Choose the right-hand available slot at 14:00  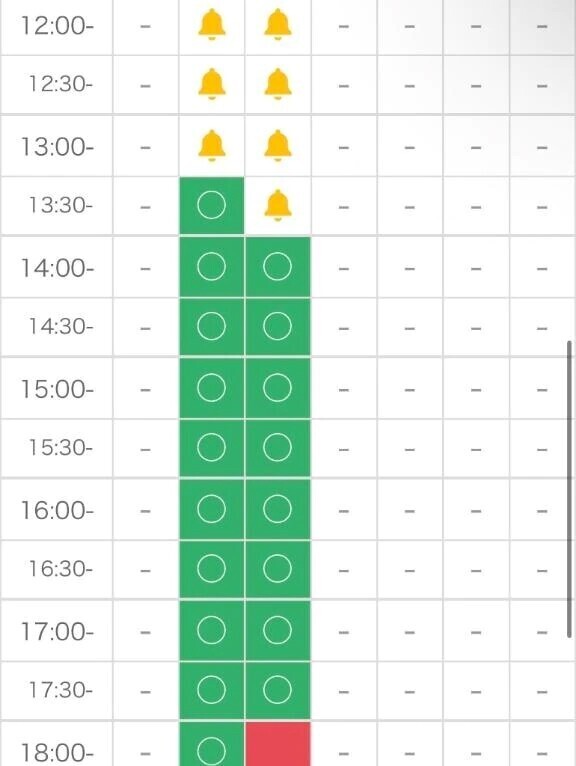point(277,267)
